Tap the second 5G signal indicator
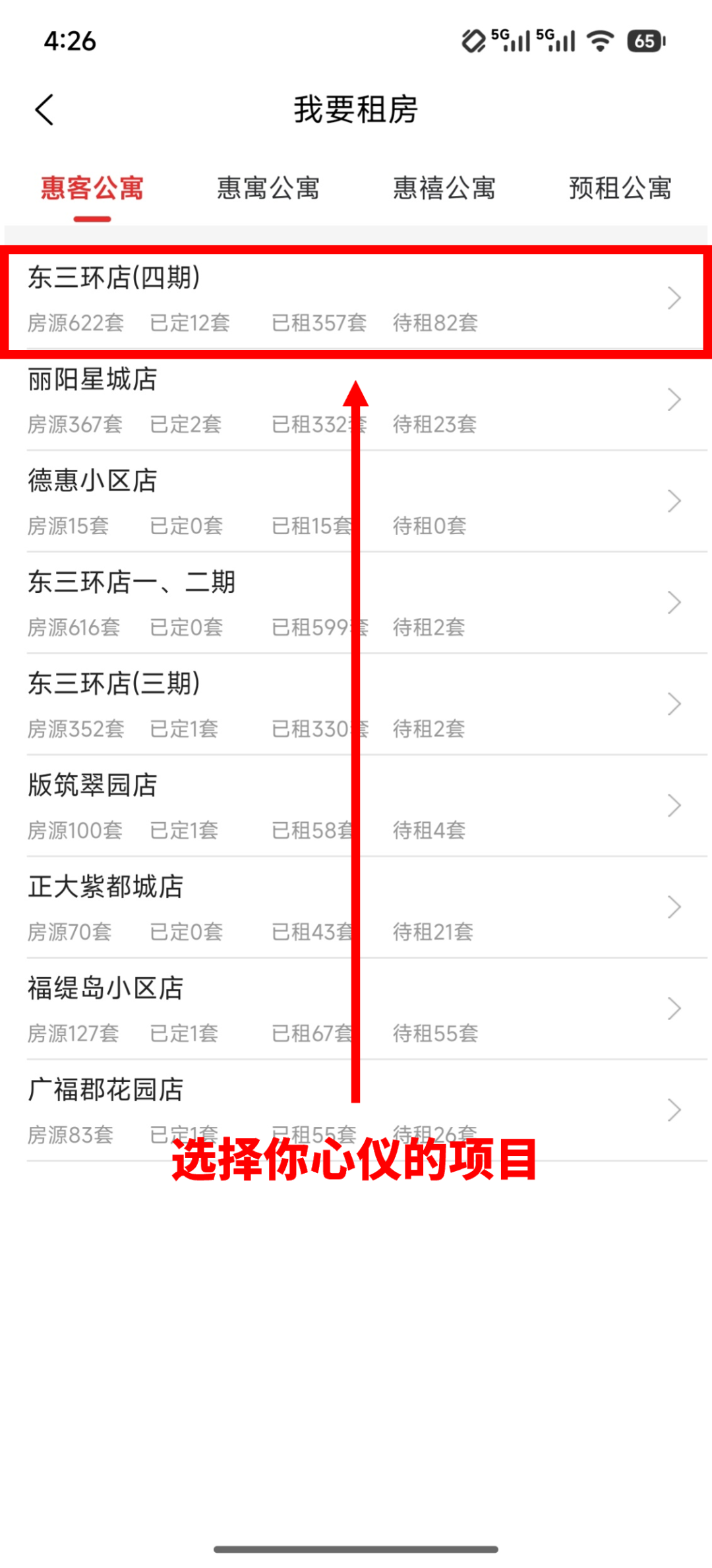Screen dimensions: 712x1568 tap(557, 41)
